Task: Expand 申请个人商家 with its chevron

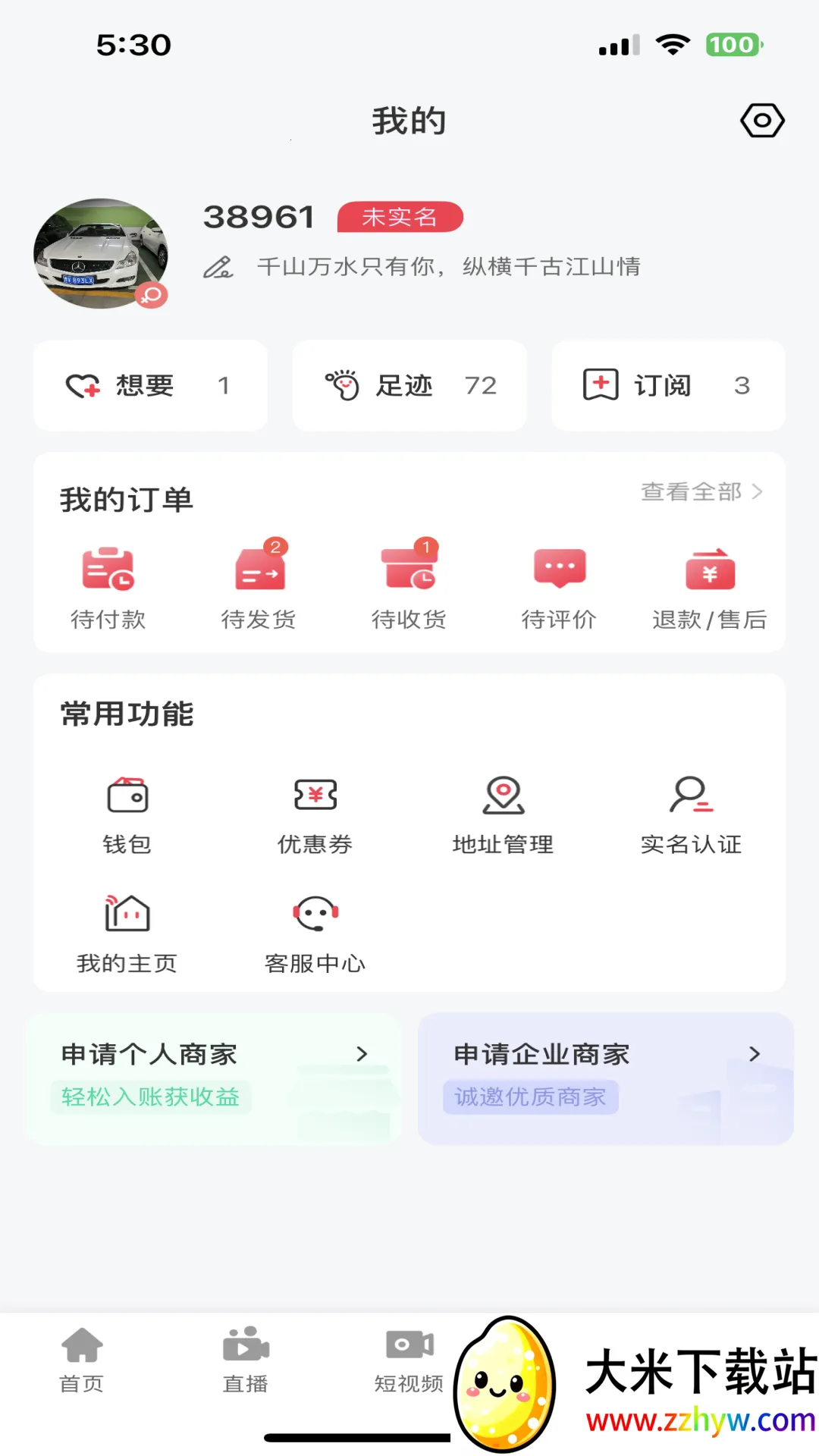Action: [x=360, y=1054]
